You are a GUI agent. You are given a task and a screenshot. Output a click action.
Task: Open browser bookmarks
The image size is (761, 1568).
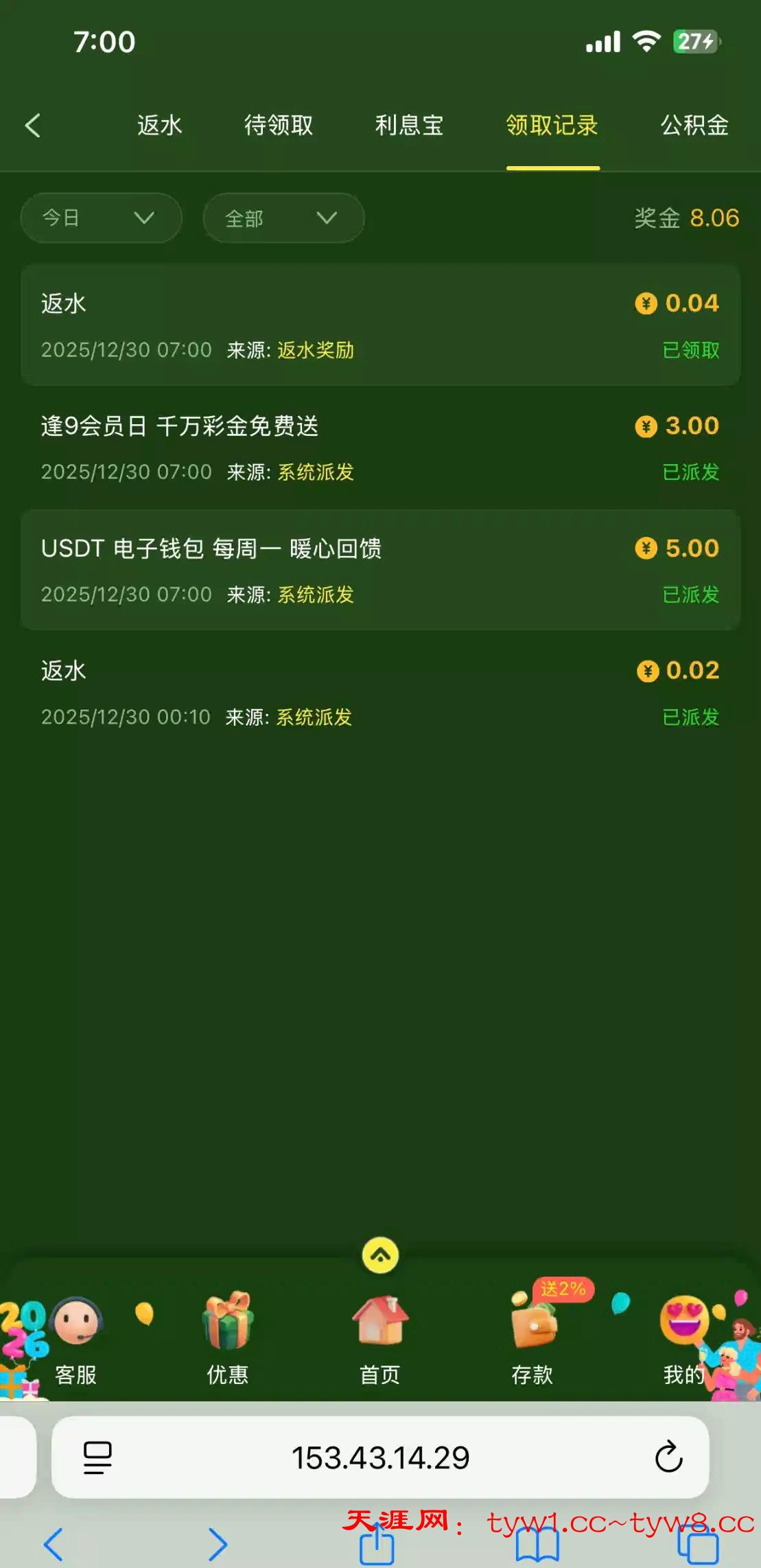coord(537,1545)
